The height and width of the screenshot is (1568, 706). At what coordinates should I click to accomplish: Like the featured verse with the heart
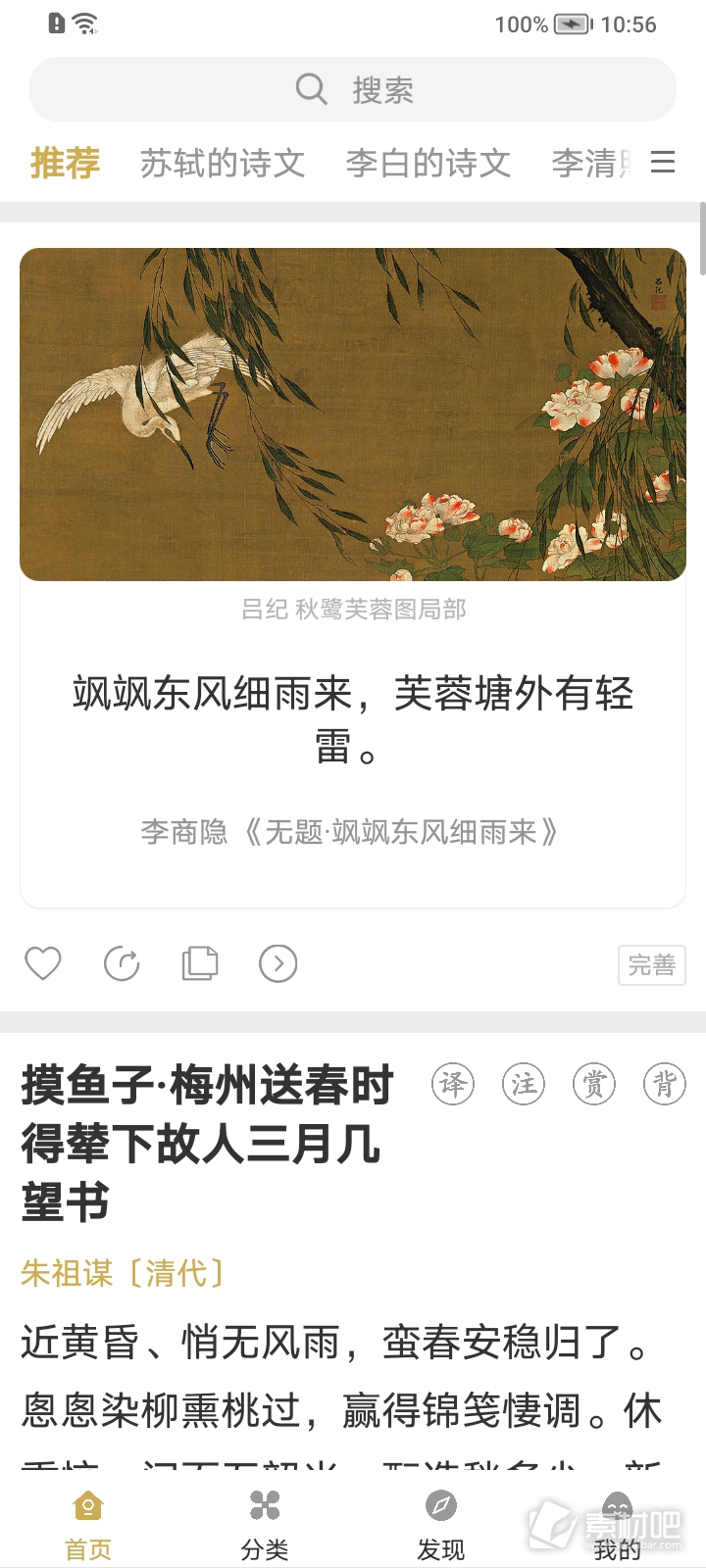(43, 963)
